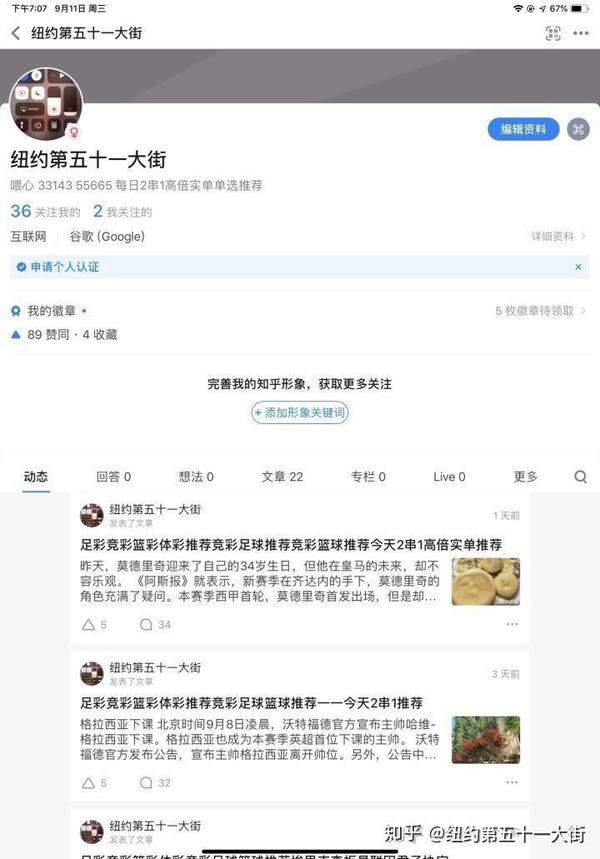Dismiss the 申请个人认证 banner
Screen dimensions: 600x859
point(578,267)
